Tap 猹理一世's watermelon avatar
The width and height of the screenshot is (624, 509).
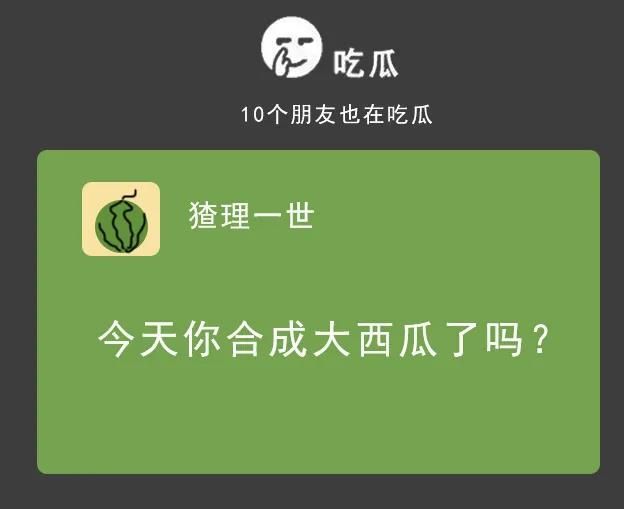tap(121, 219)
